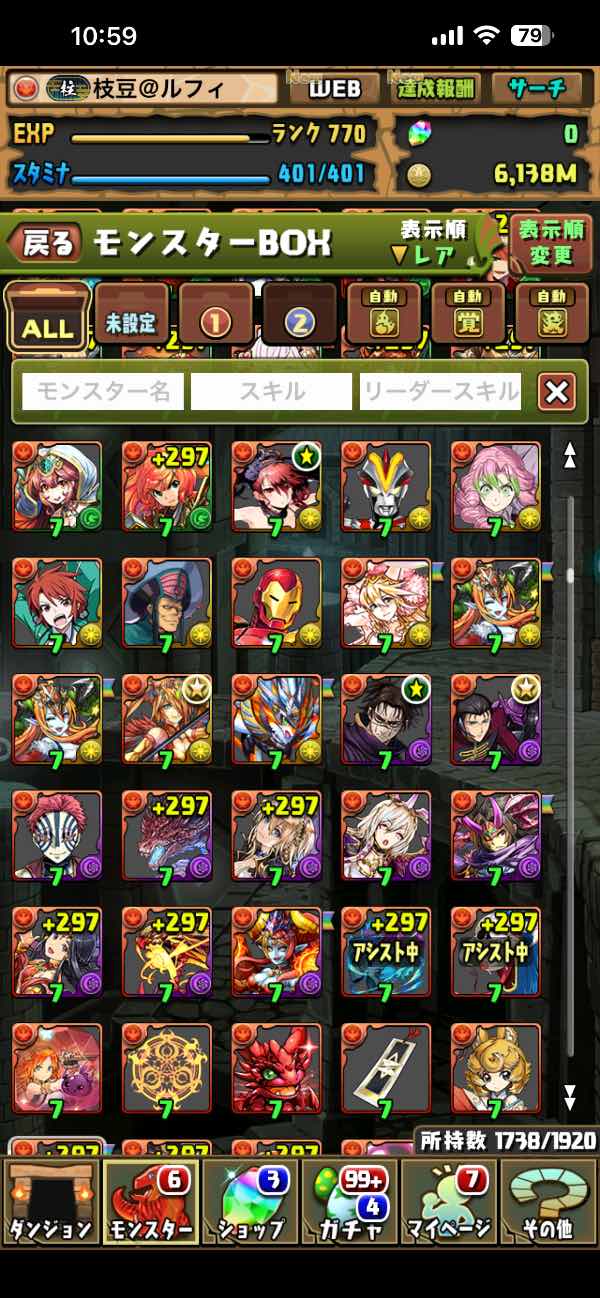
Task: Tap the スキル search field
Action: [272, 391]
